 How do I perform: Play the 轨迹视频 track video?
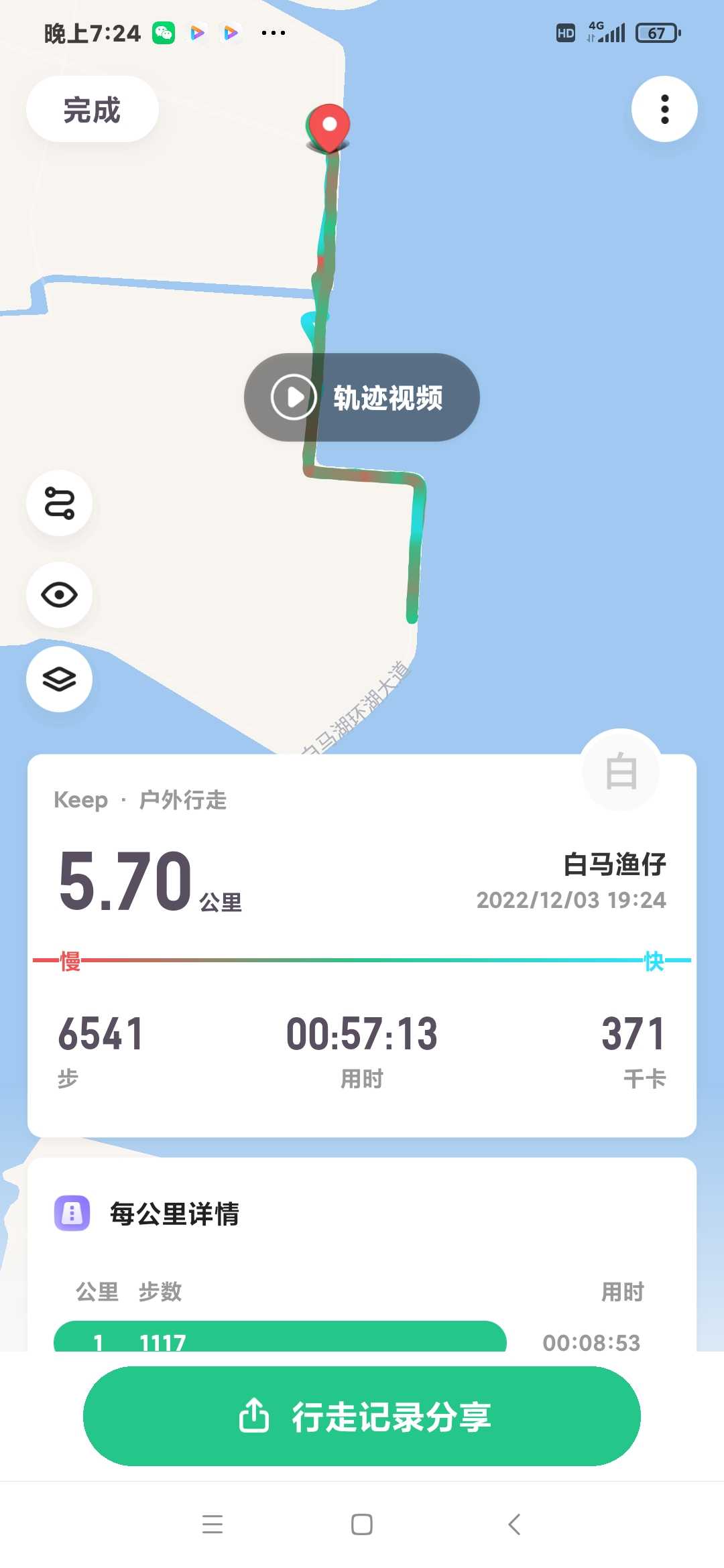[x=362, y=397]
